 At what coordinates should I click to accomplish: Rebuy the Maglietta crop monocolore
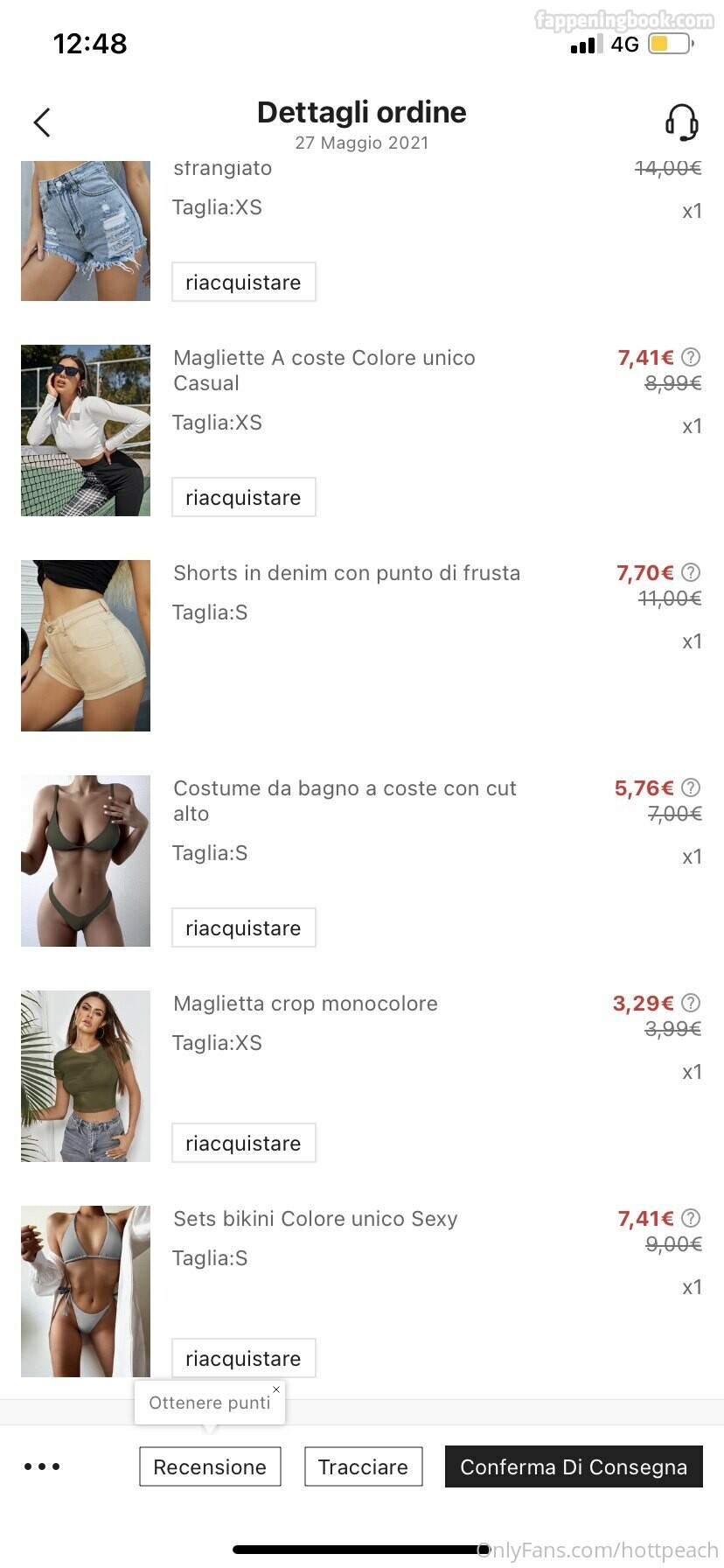pos(243,1143)
